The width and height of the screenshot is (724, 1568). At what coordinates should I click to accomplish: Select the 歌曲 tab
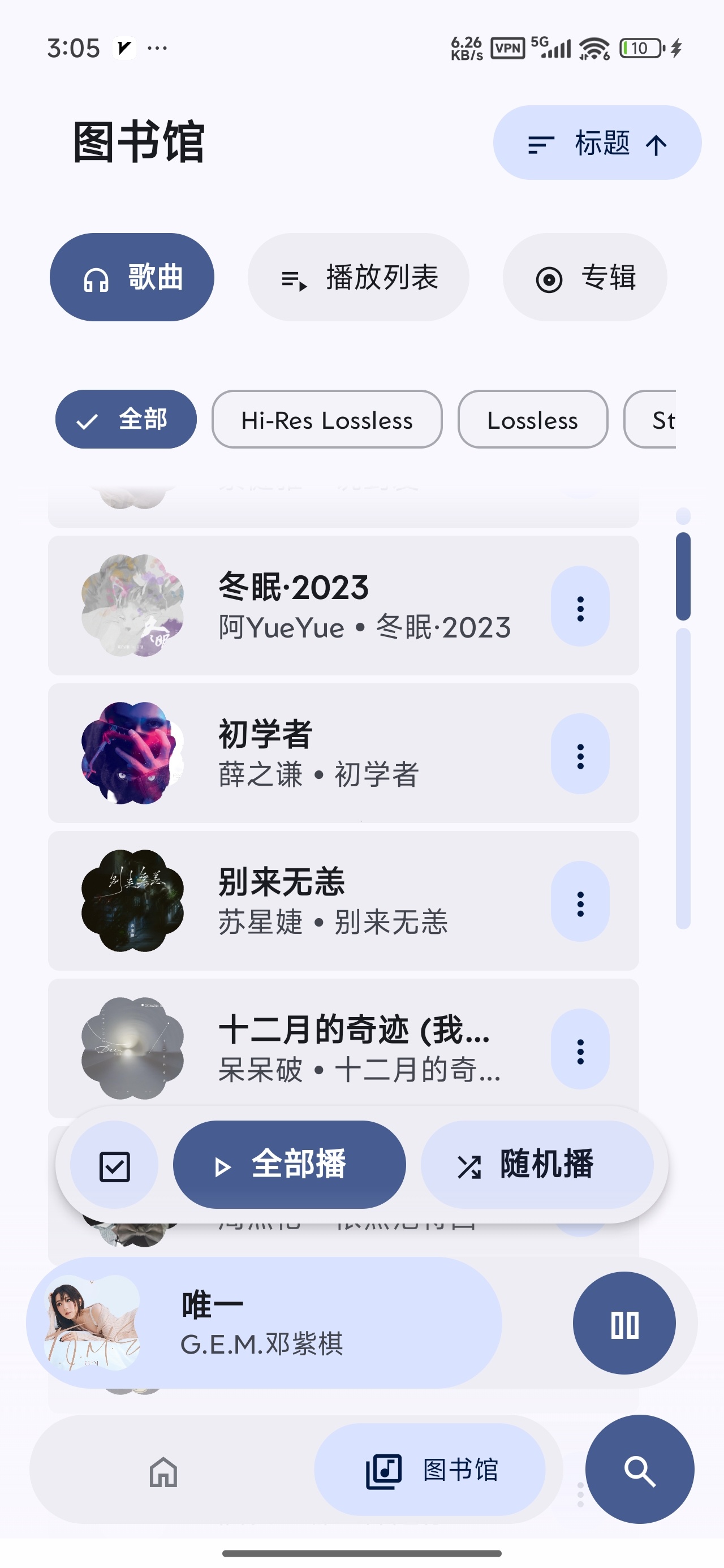132,278
